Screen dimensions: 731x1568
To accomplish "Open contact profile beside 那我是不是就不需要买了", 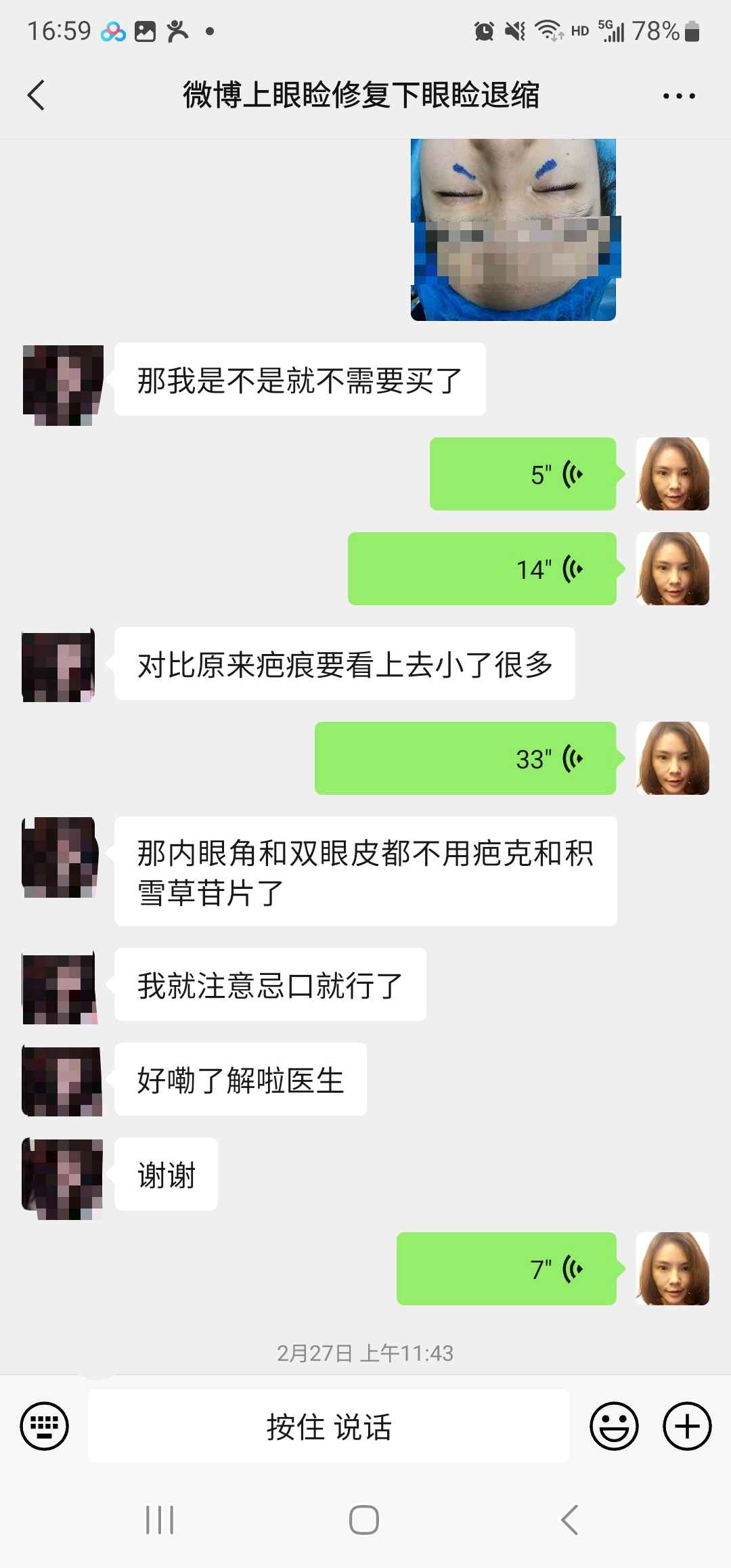I will click(63, 385).
